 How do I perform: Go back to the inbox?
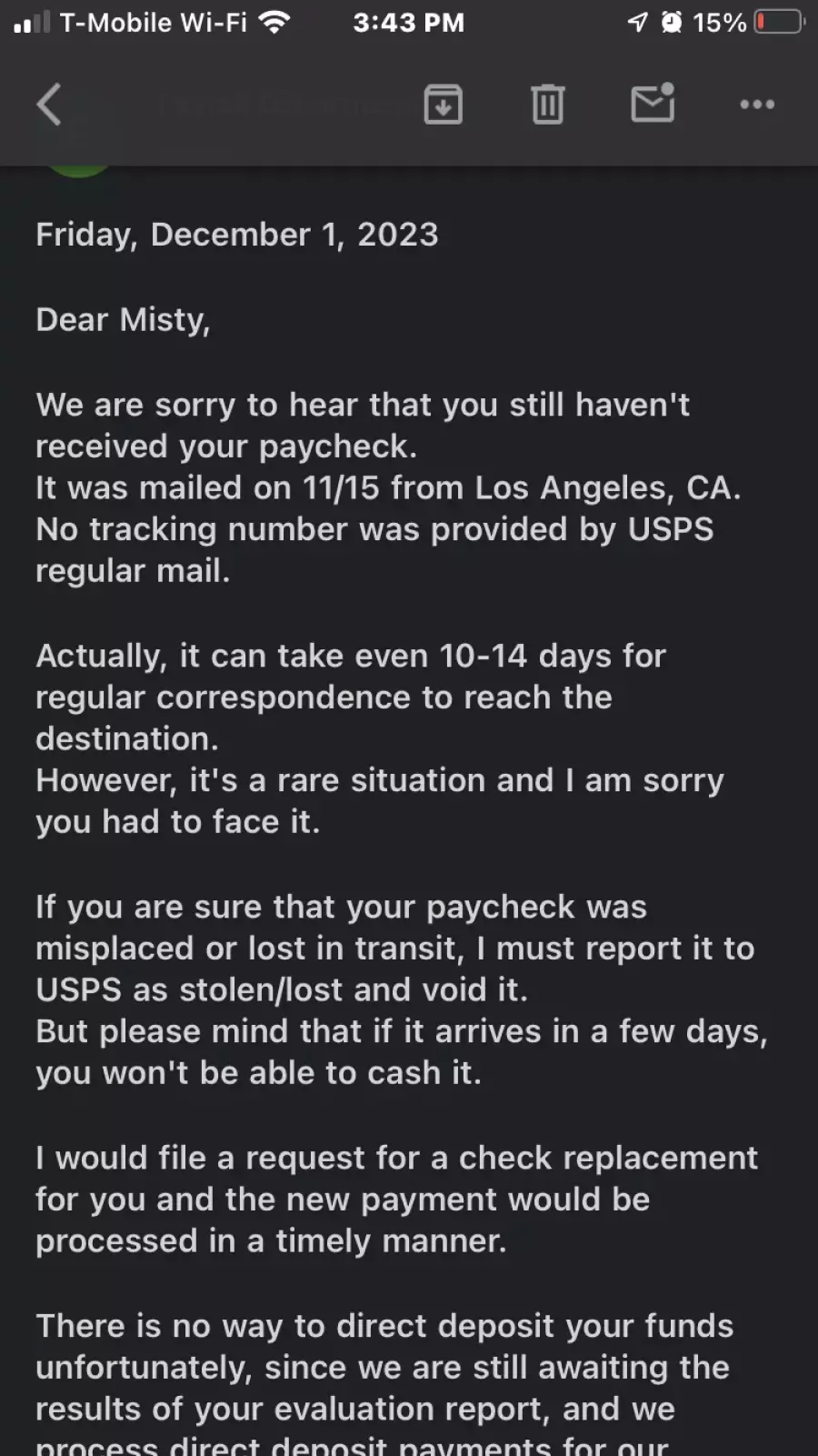pos(49,105)
